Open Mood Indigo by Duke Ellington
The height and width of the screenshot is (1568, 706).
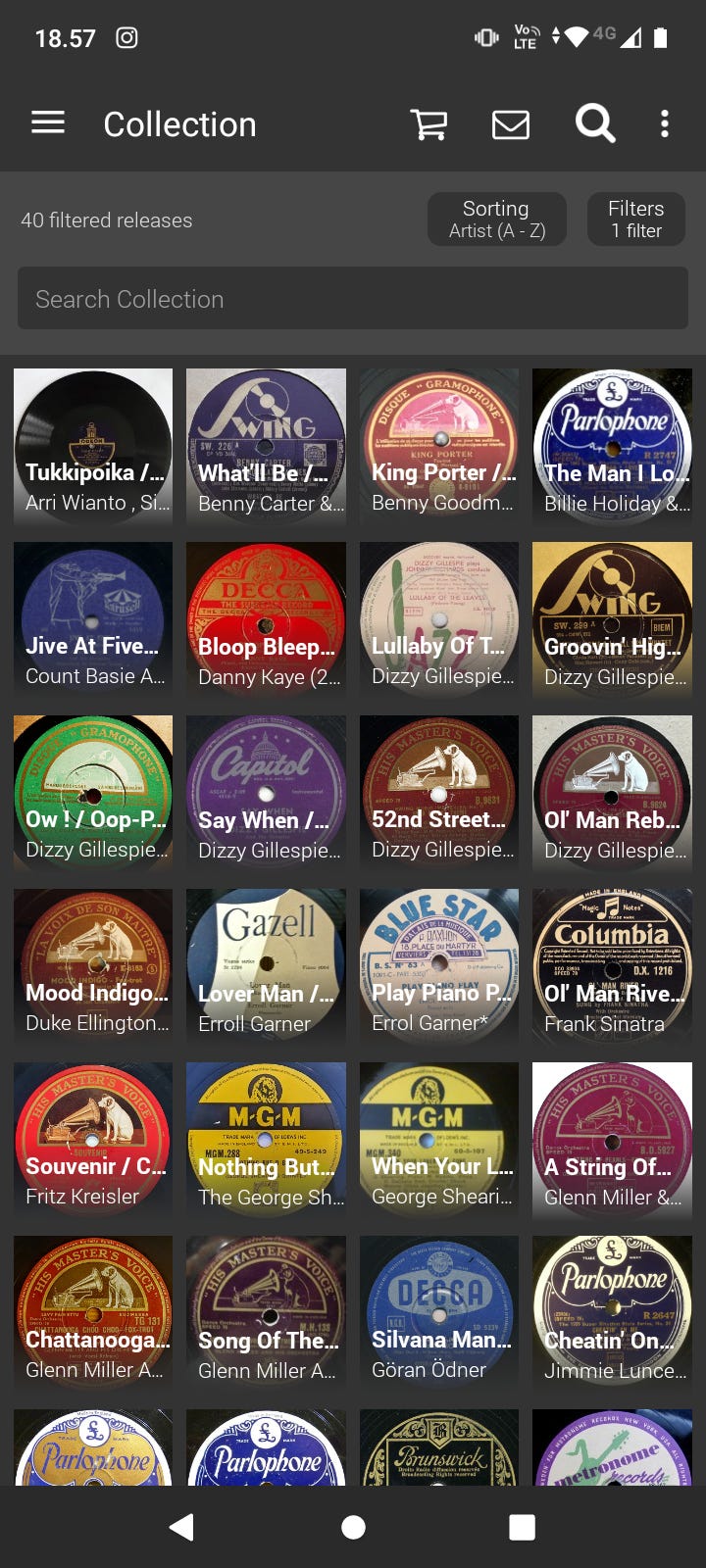click(93, 968)
